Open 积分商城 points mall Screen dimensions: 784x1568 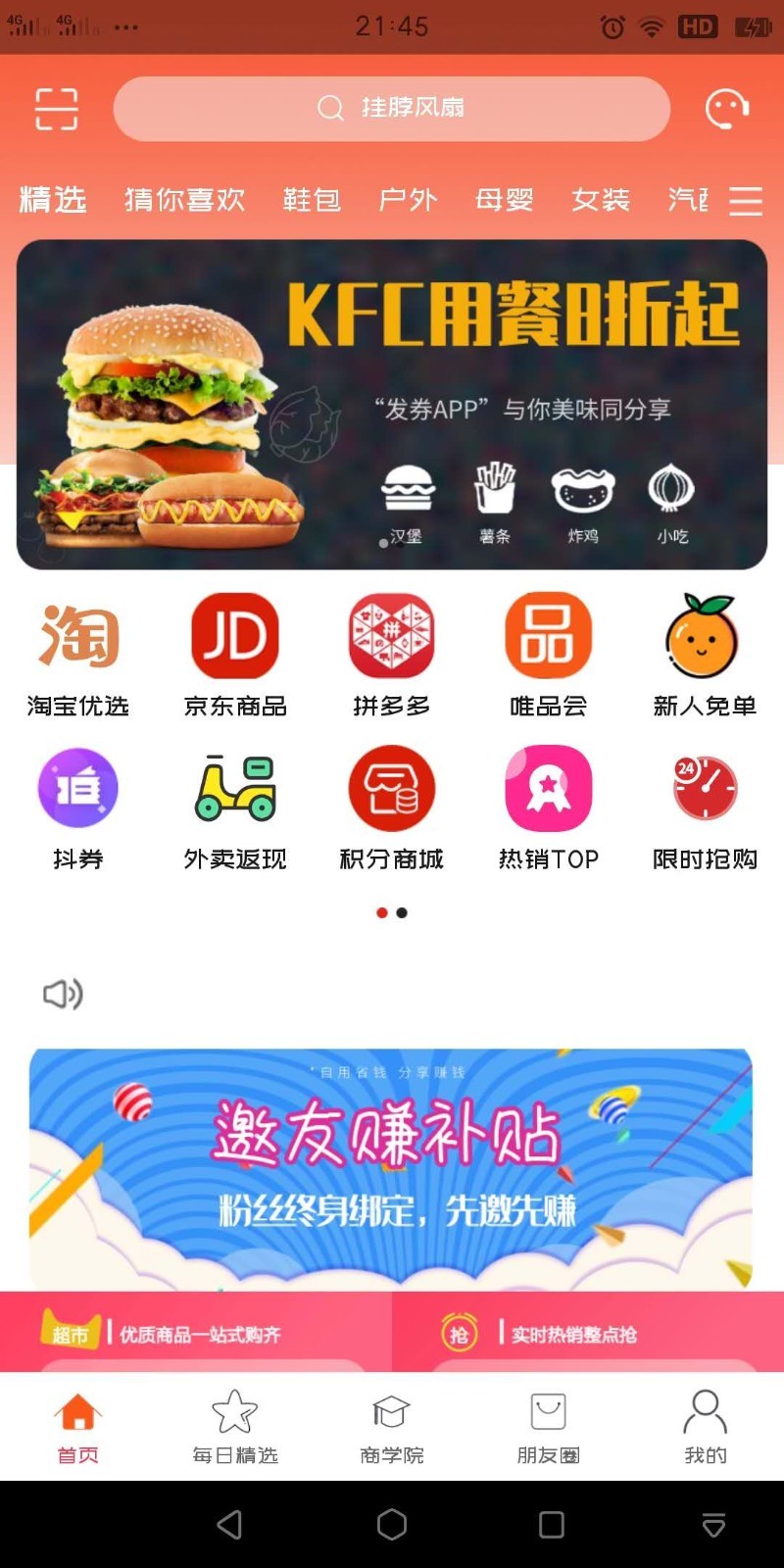point(392,808)
